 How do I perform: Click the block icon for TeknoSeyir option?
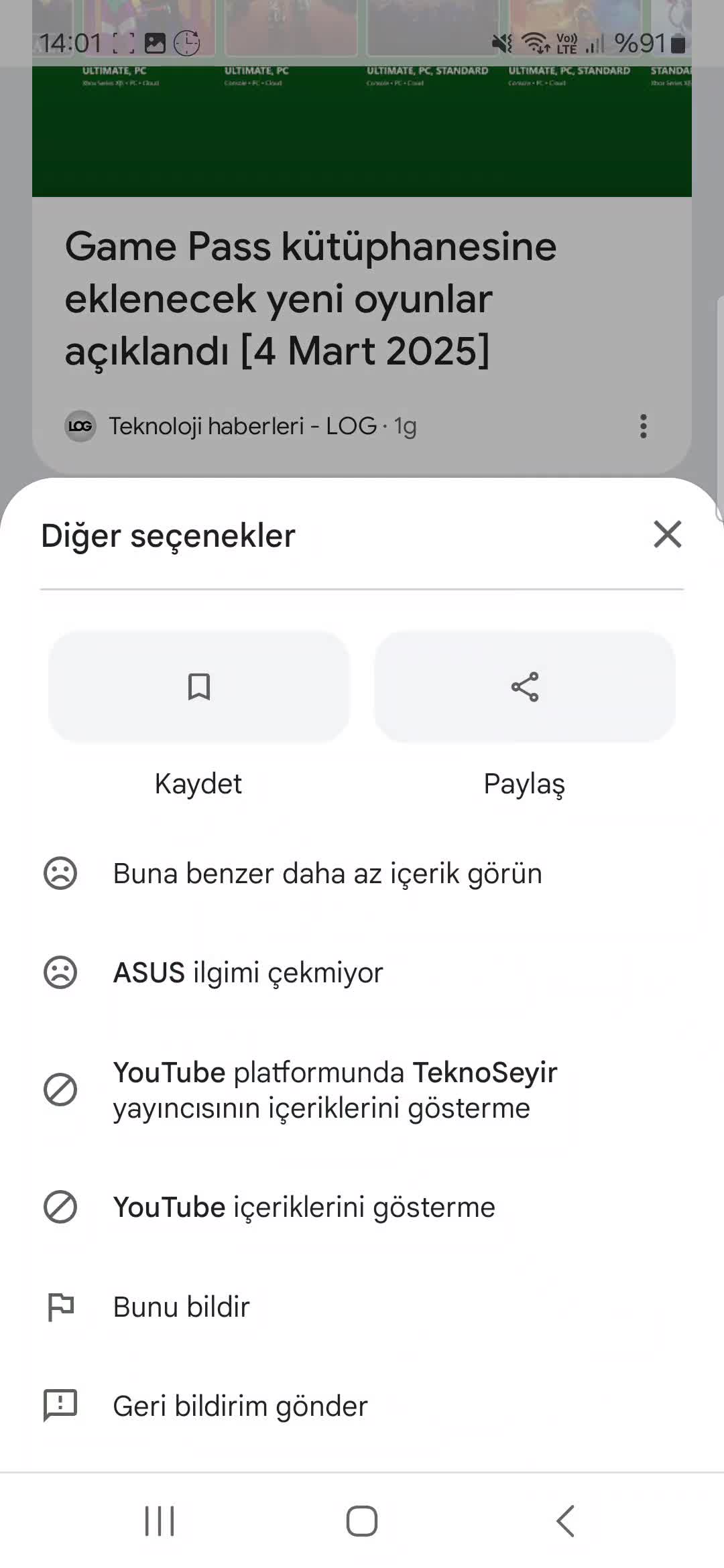tap(61, 1090)
